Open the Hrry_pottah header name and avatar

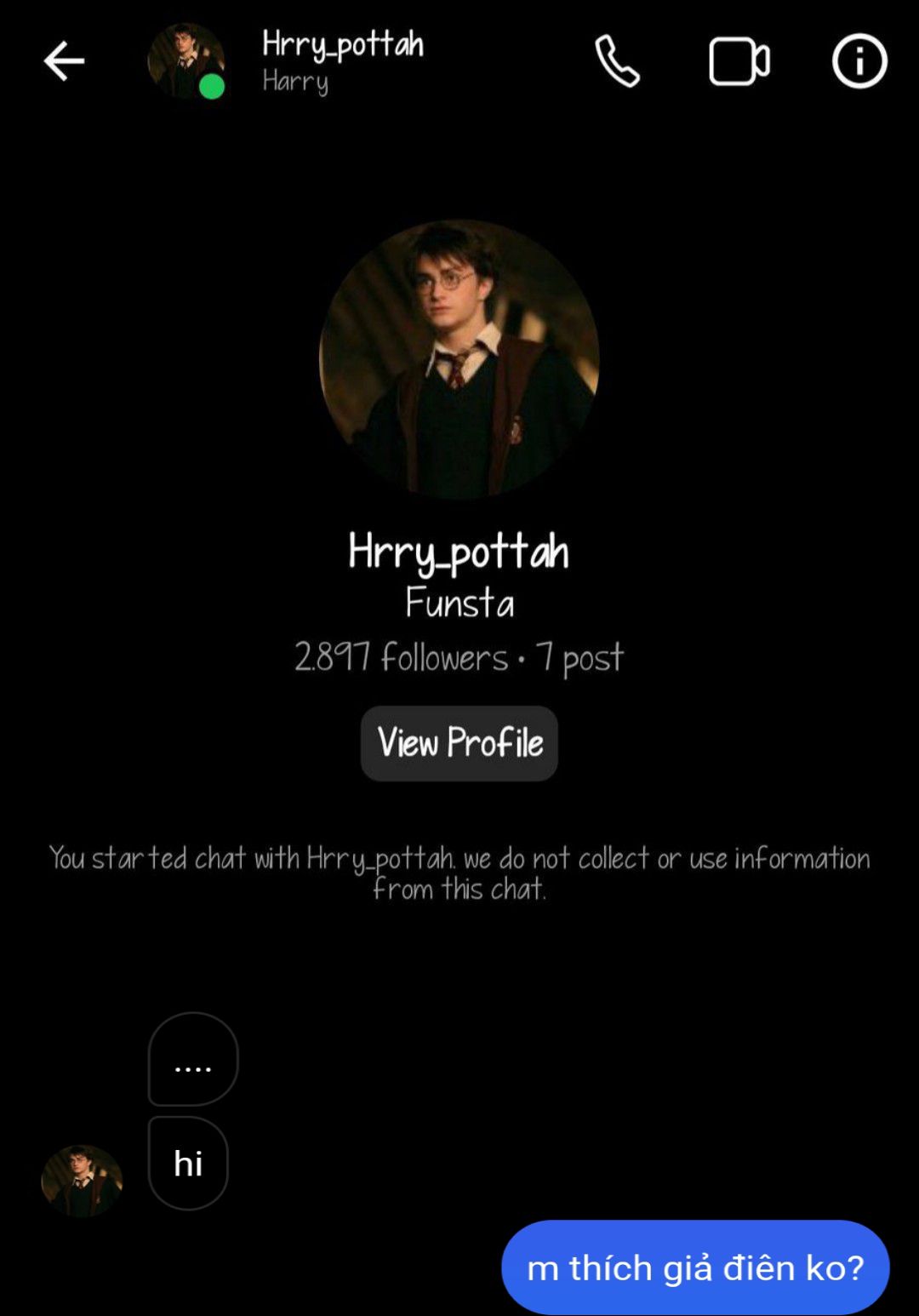(x=340, y=60)
